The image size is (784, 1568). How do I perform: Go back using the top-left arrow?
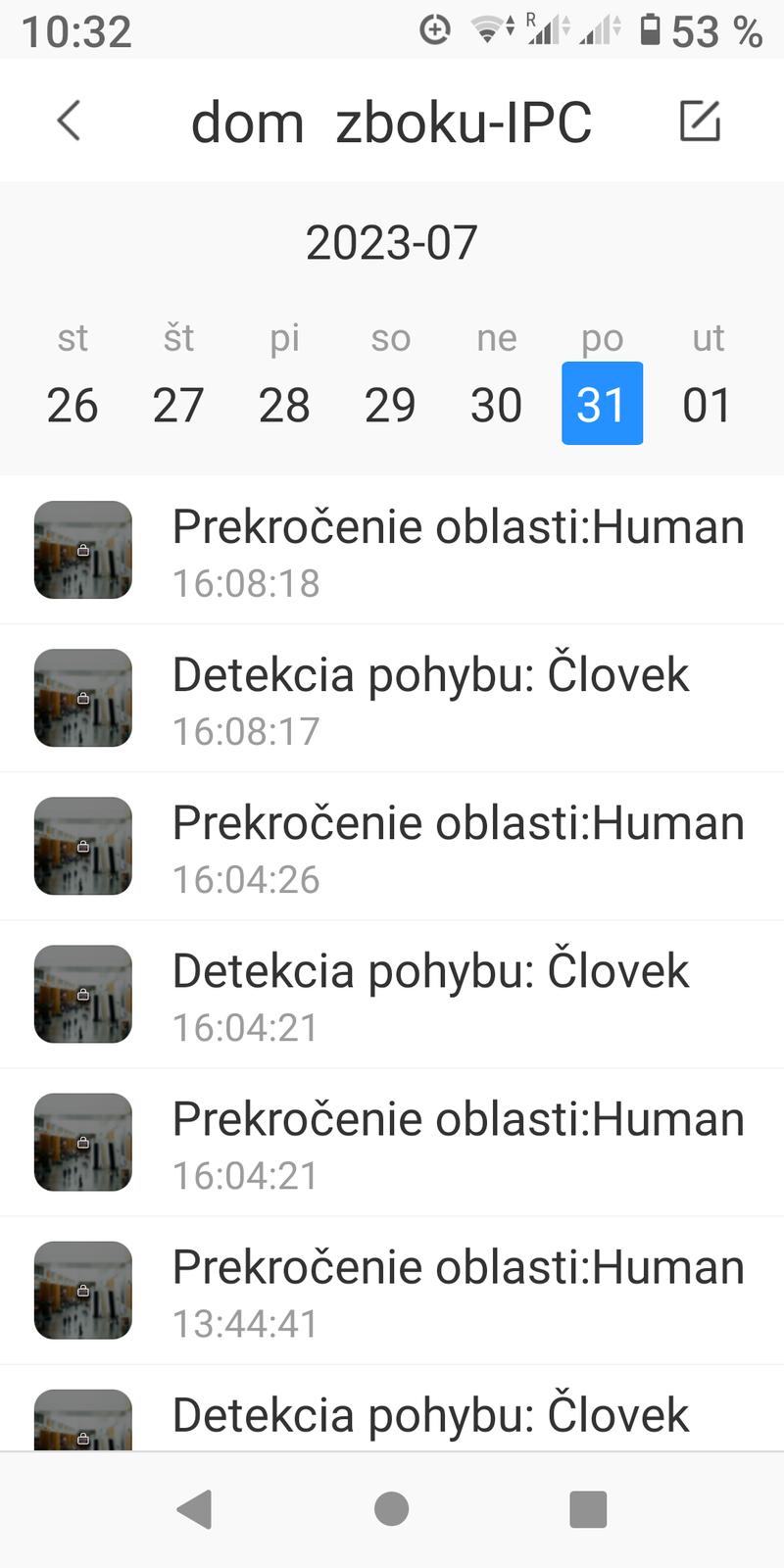coord(69,122)
